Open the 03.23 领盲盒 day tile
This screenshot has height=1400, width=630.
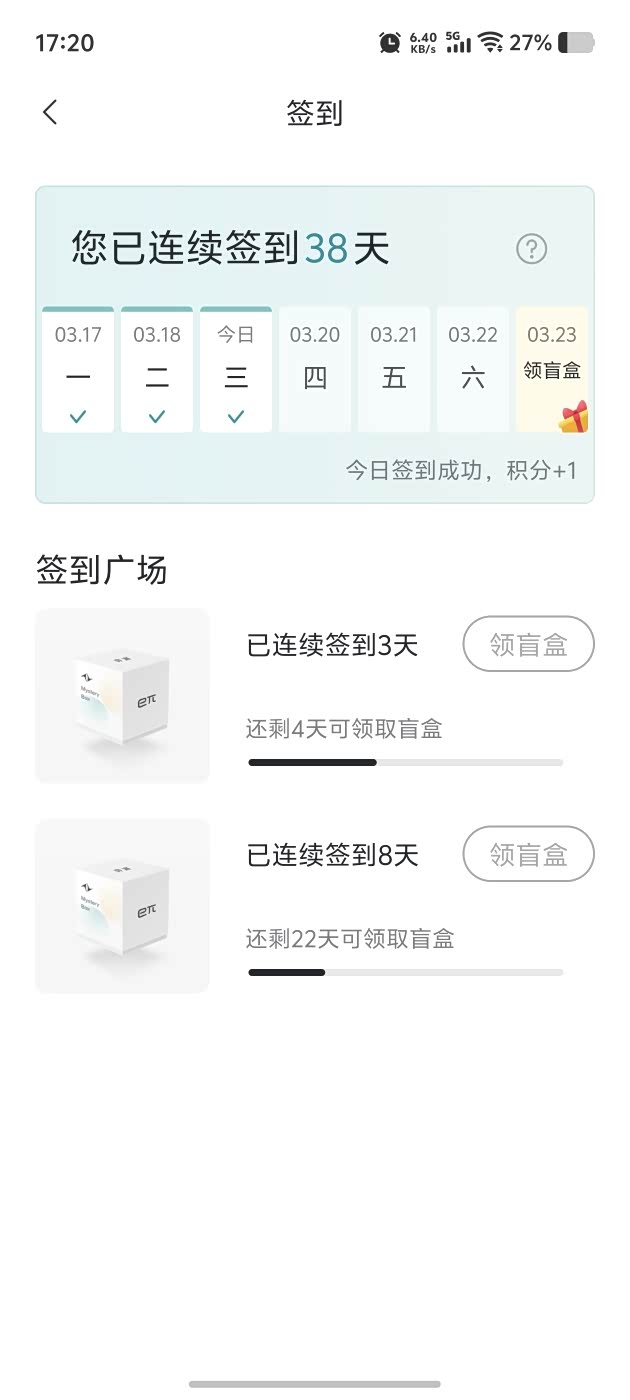coord(552,370)
